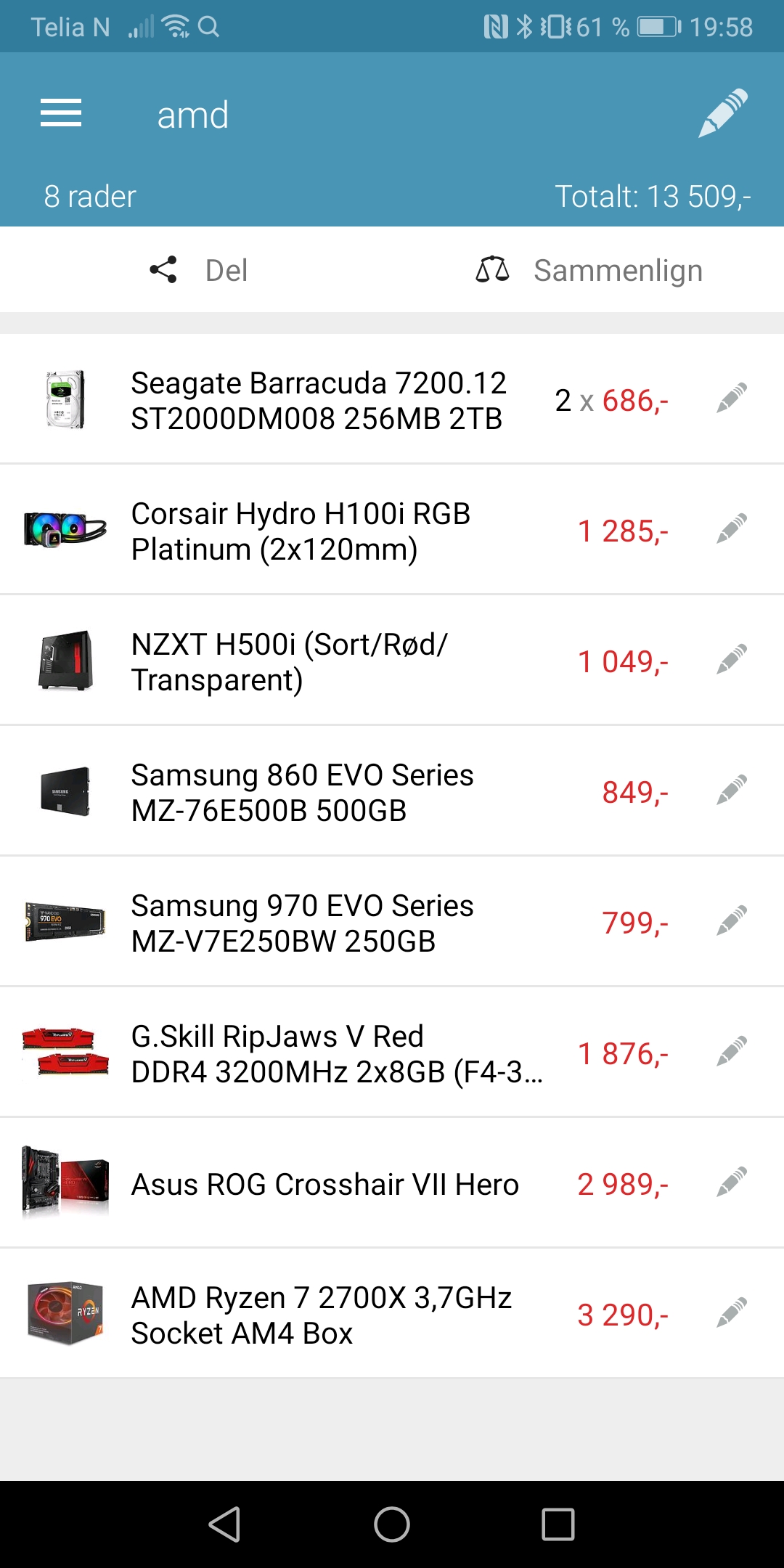Share the list via Del
The image size is (784, 1568).
click(x=198, y=270)
